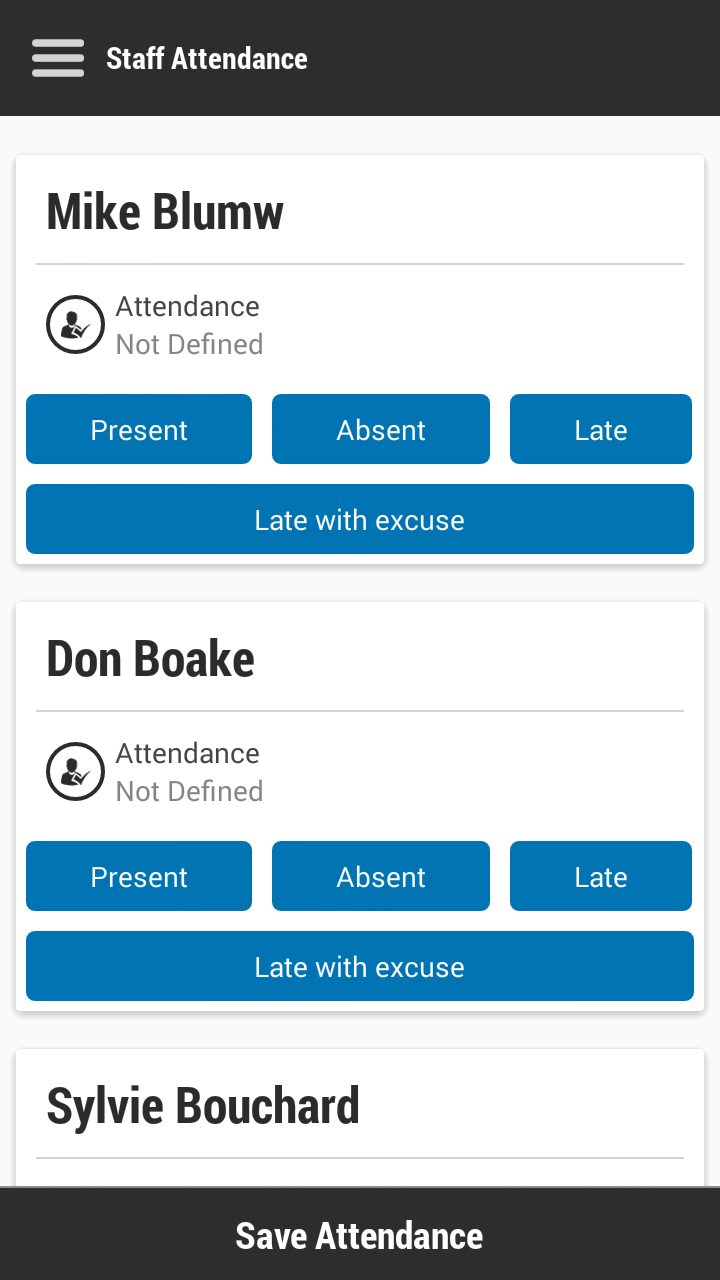Mark Don Boake as Present
Image resolution: width=720 pixels, height=1280 pixels.
(x=139, y=877)
